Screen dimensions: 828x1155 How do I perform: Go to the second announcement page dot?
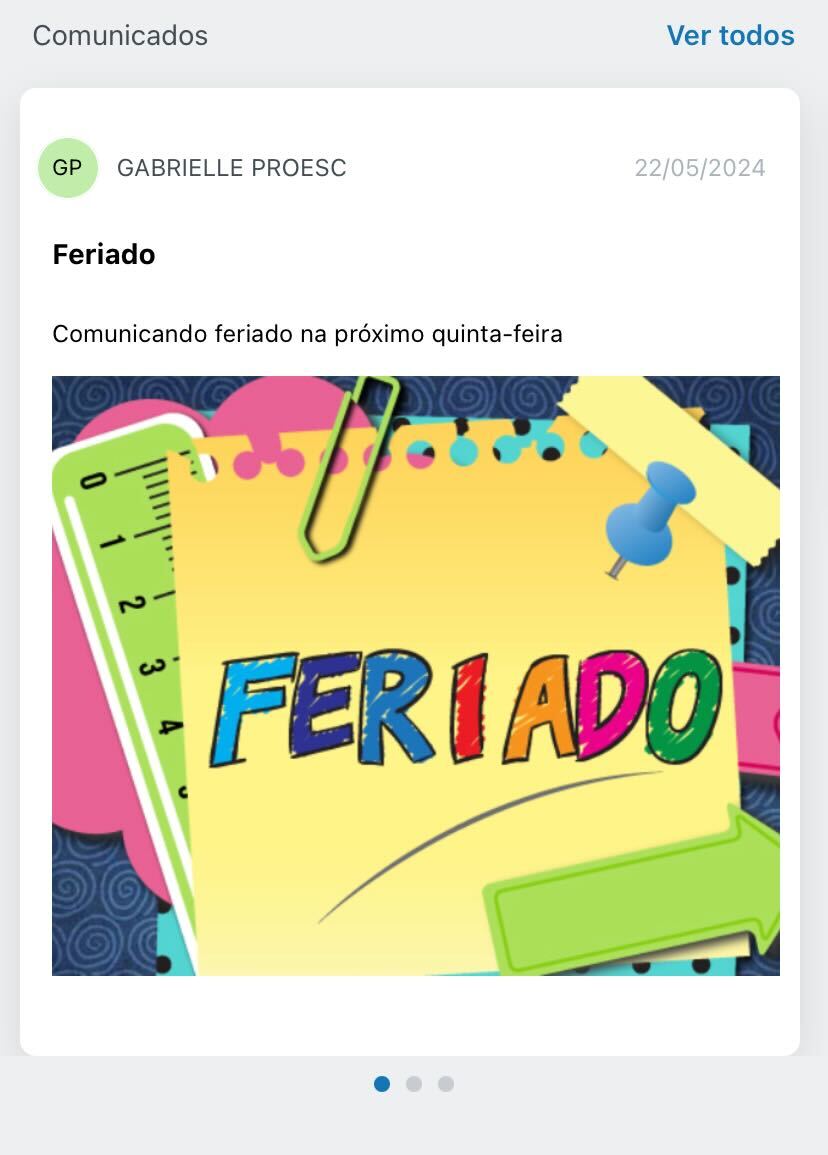click(x=414, y=1084)
